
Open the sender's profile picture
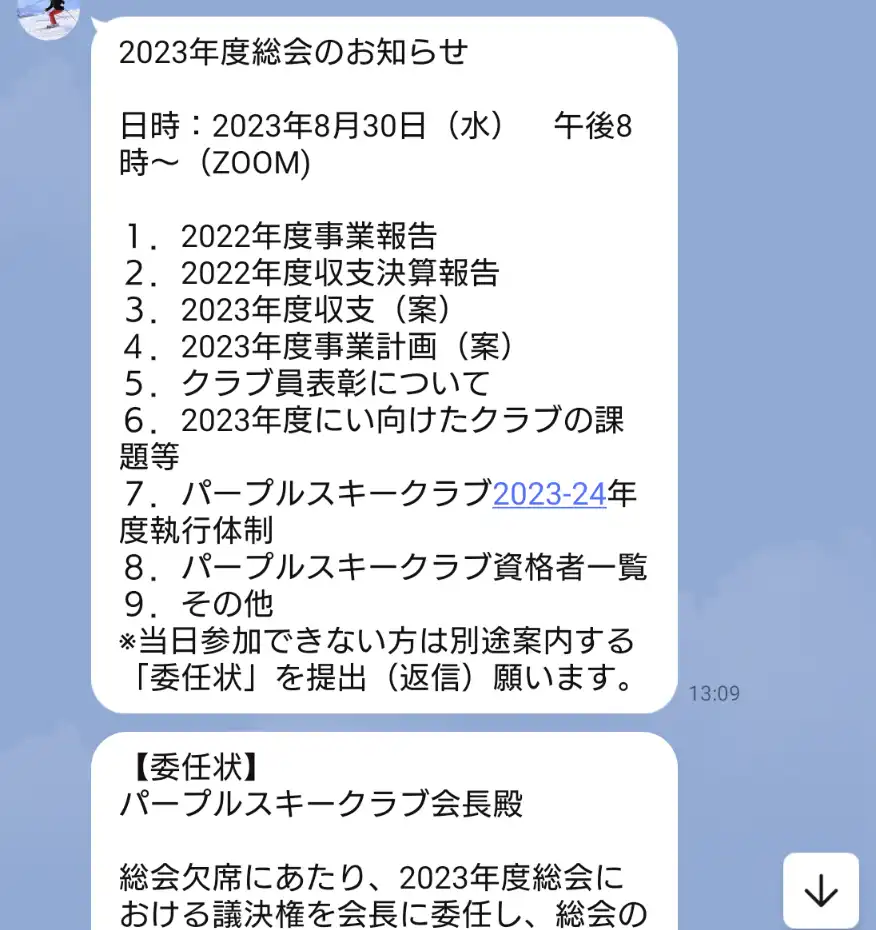pos(49,15)
